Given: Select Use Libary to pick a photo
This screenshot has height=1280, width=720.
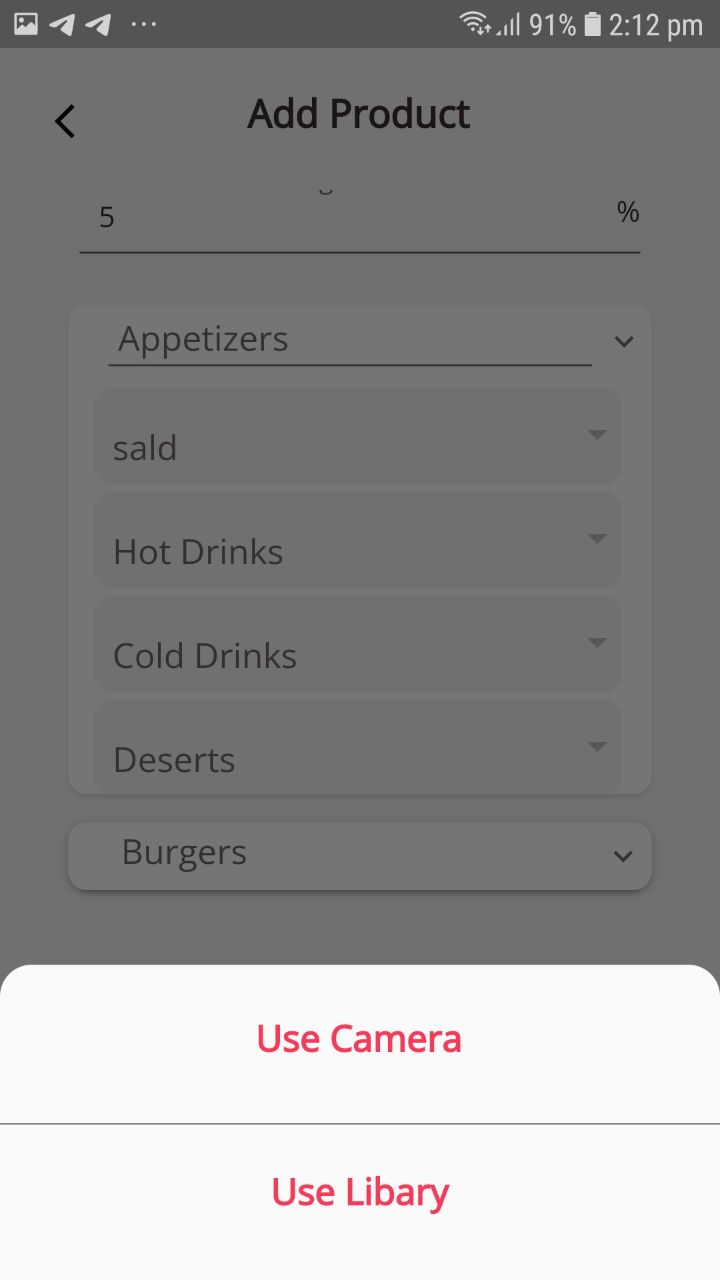Looking at the screenshot, I should click(359, 1192).
